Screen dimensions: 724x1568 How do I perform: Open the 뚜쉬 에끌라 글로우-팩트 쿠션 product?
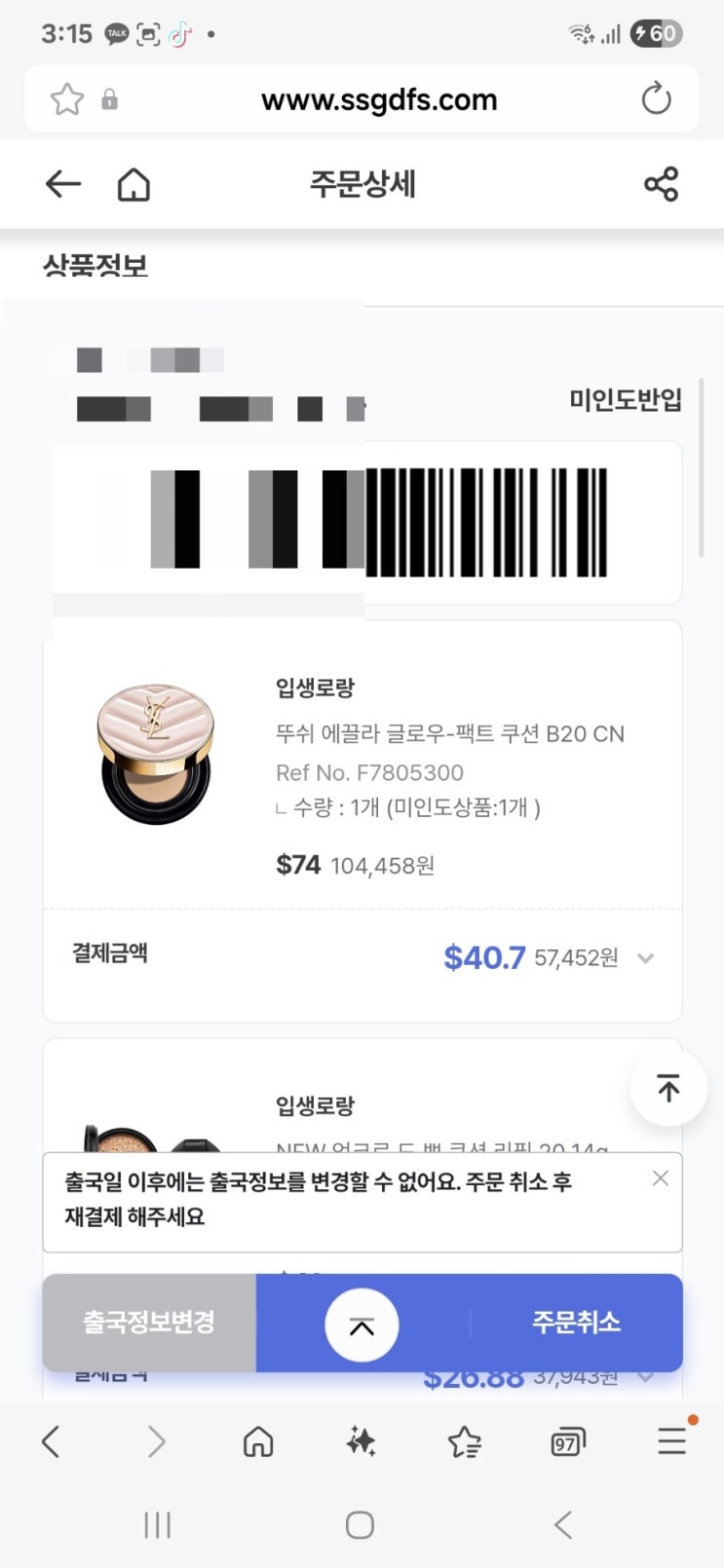449,734
